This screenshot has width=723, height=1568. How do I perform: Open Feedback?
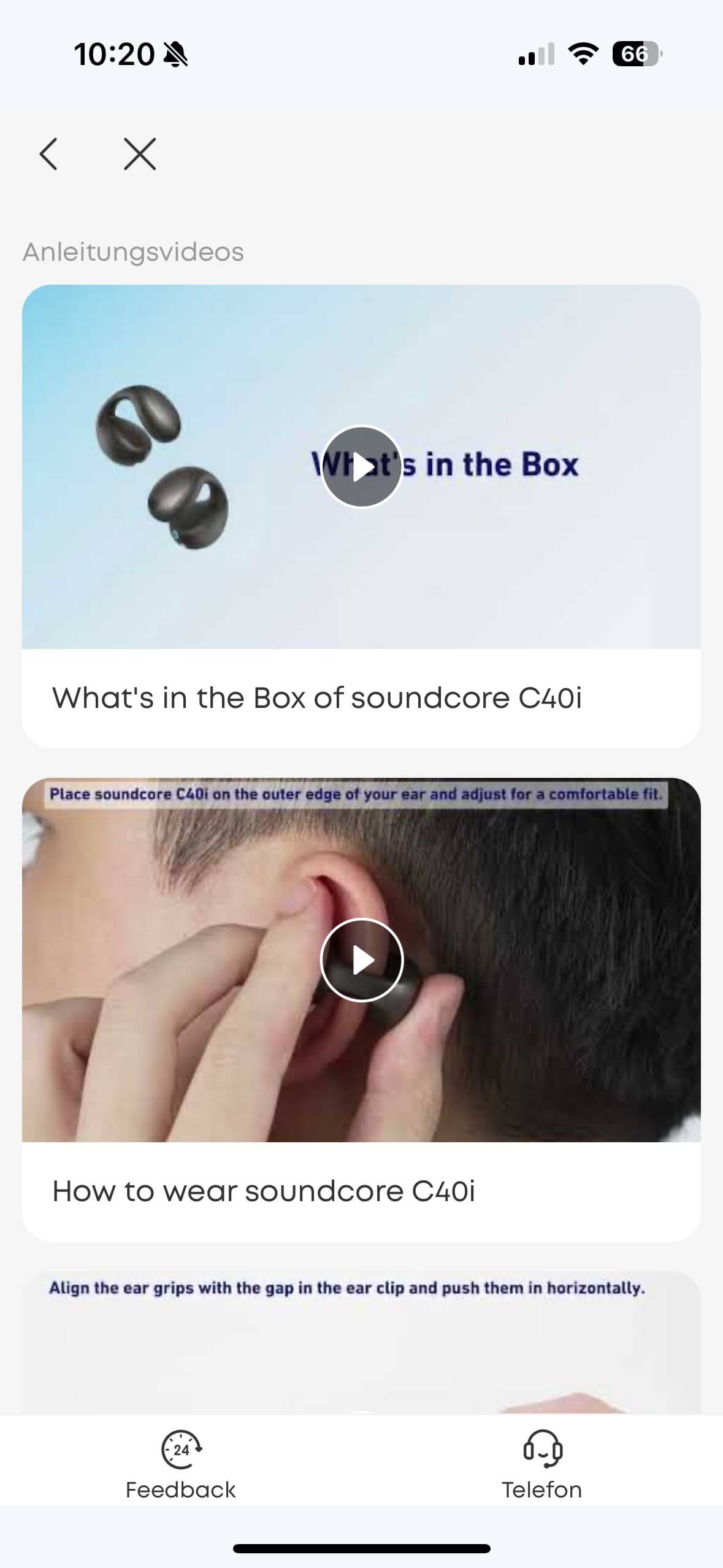(181, 1464)
